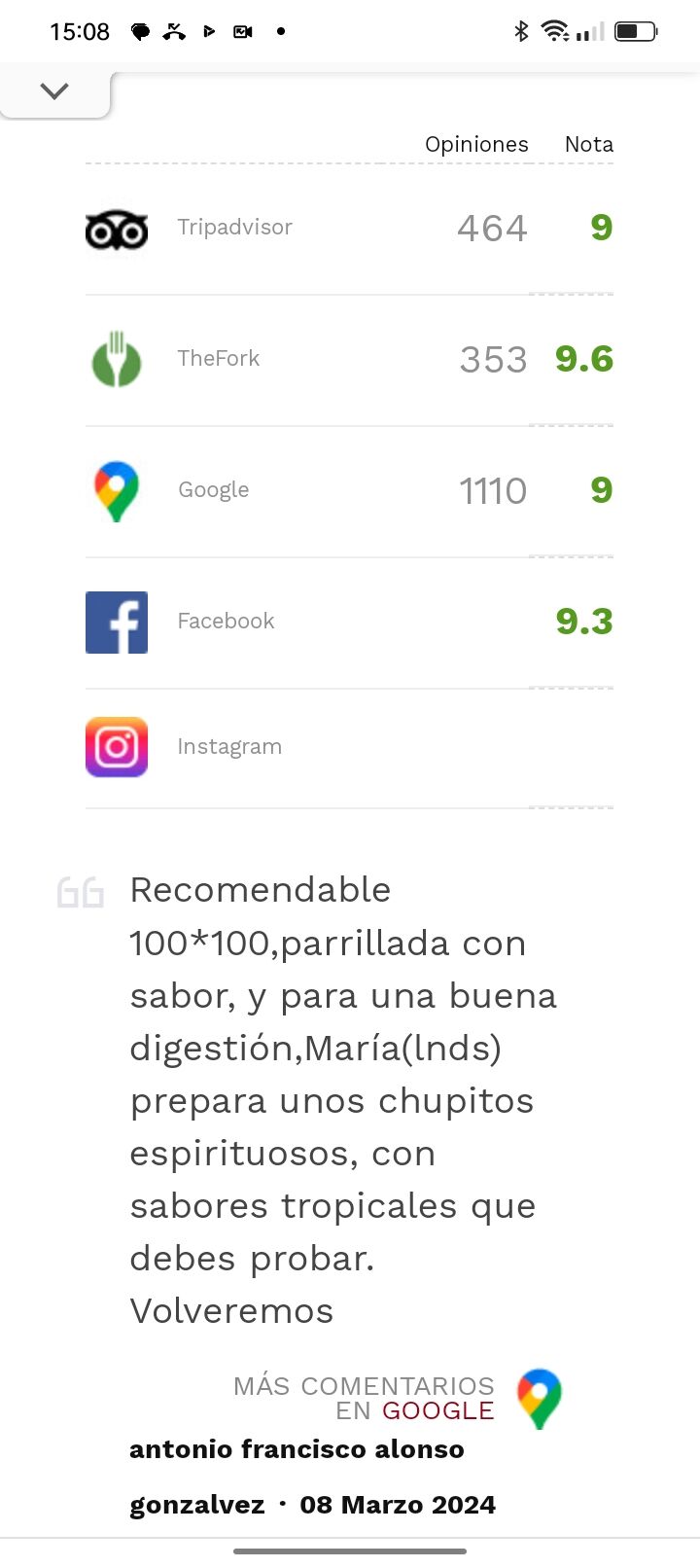Open the Instagram profile row

pyautogui.click(x=229, y=747)
